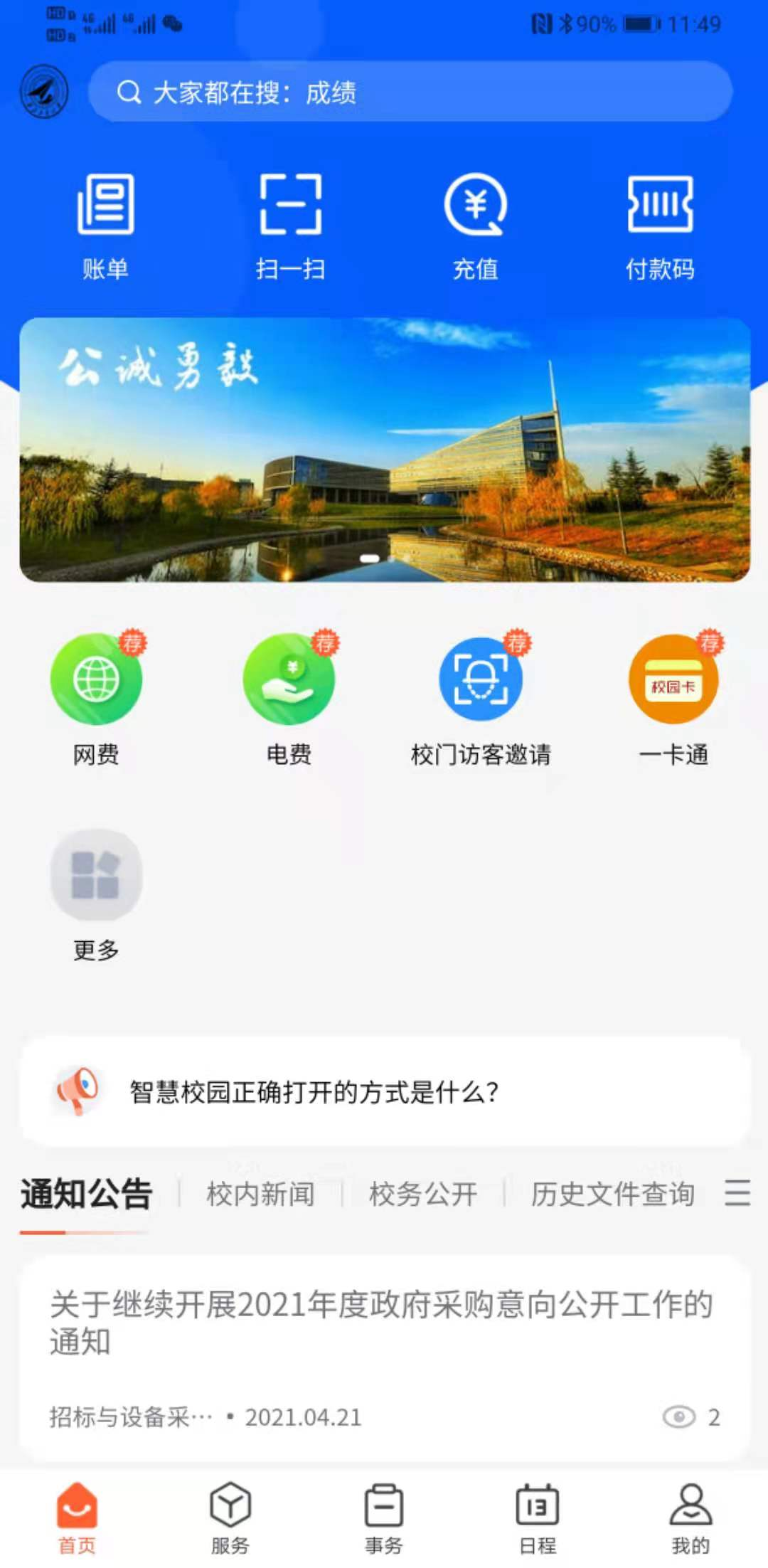Show the 付款码 payment code
This screenshot has height=1568, width=768.
coord(660,225)
